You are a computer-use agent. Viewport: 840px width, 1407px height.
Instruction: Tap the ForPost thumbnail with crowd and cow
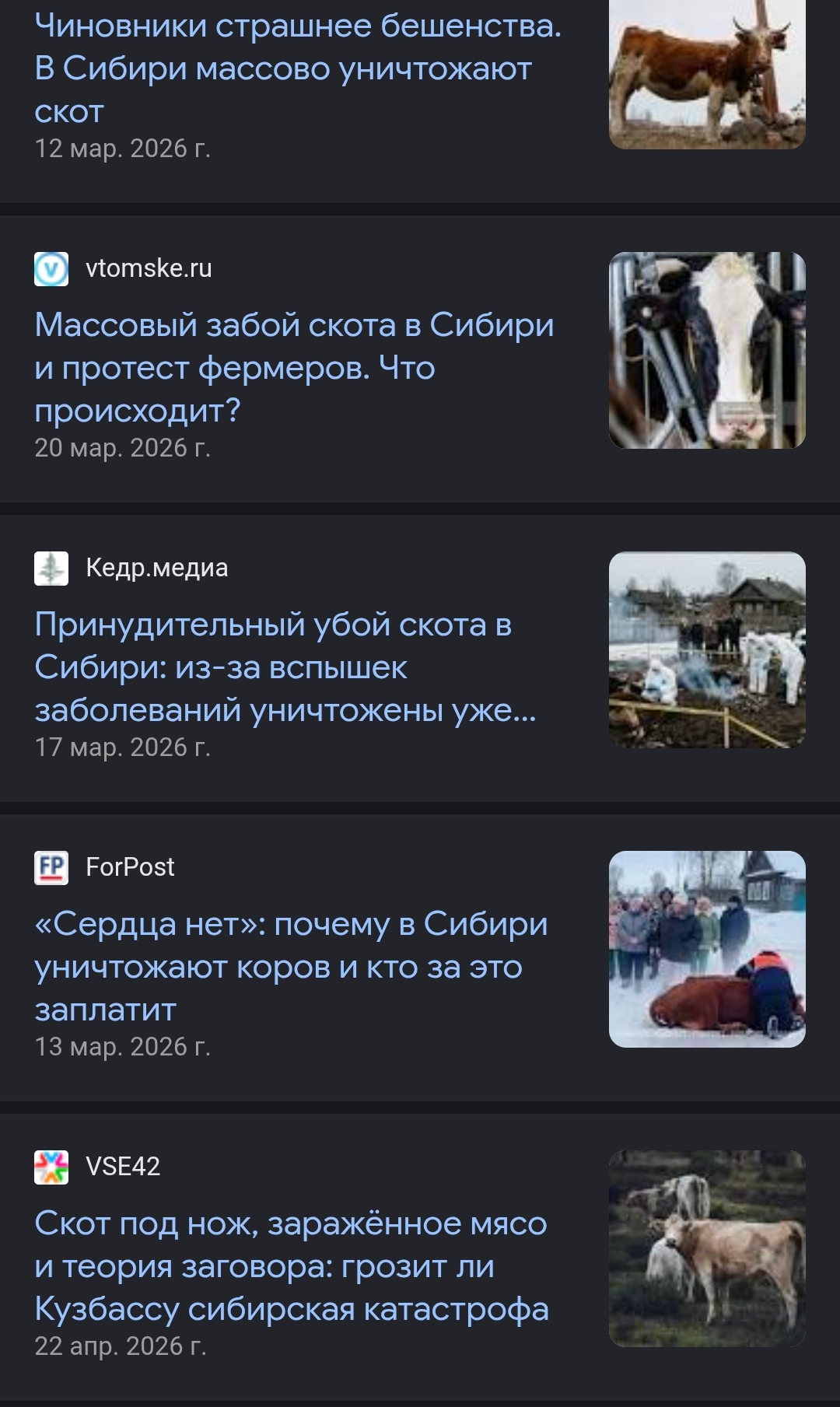click(707, 949)
